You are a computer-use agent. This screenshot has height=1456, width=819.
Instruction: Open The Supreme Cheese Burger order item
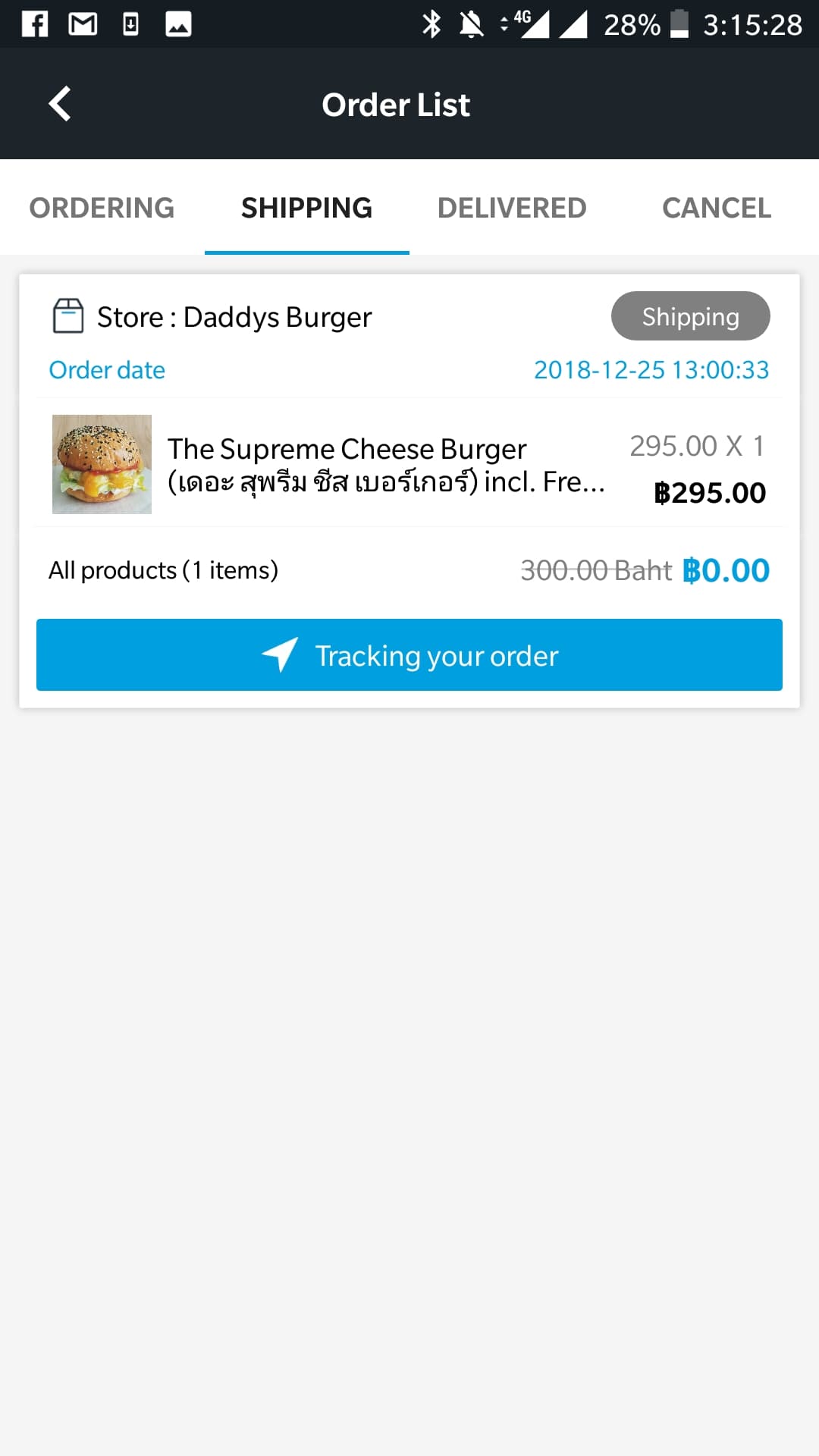coord(385,465)
